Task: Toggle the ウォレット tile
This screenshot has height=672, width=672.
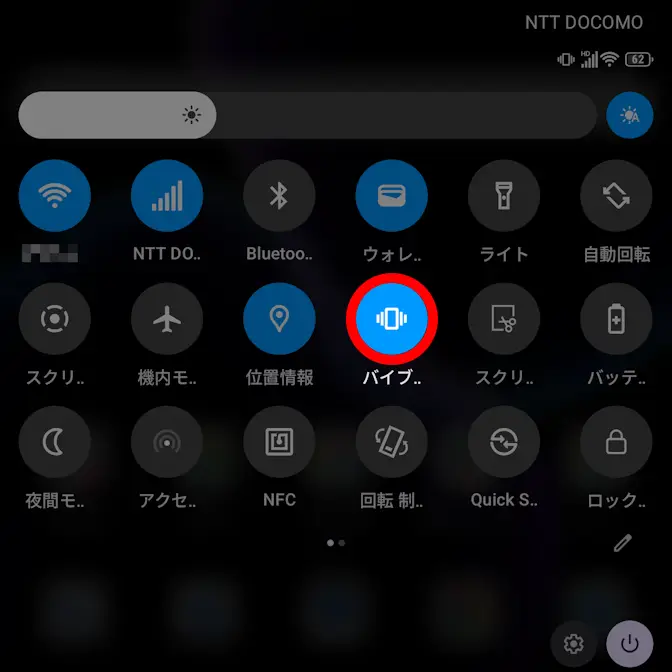Action: click(x=391, y=196)
